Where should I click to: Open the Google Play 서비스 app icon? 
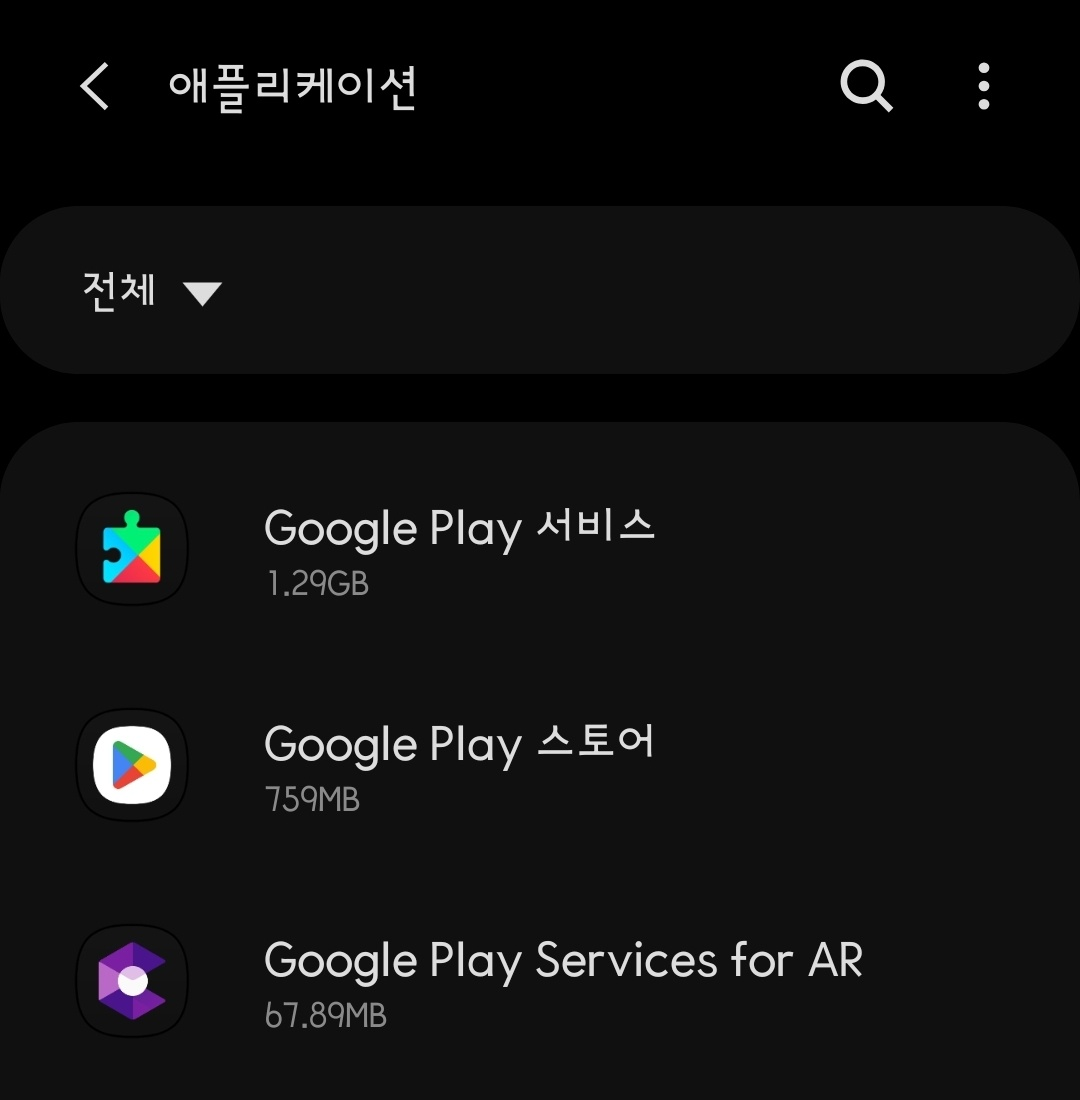pyautogui.click(x=131, y=548)
